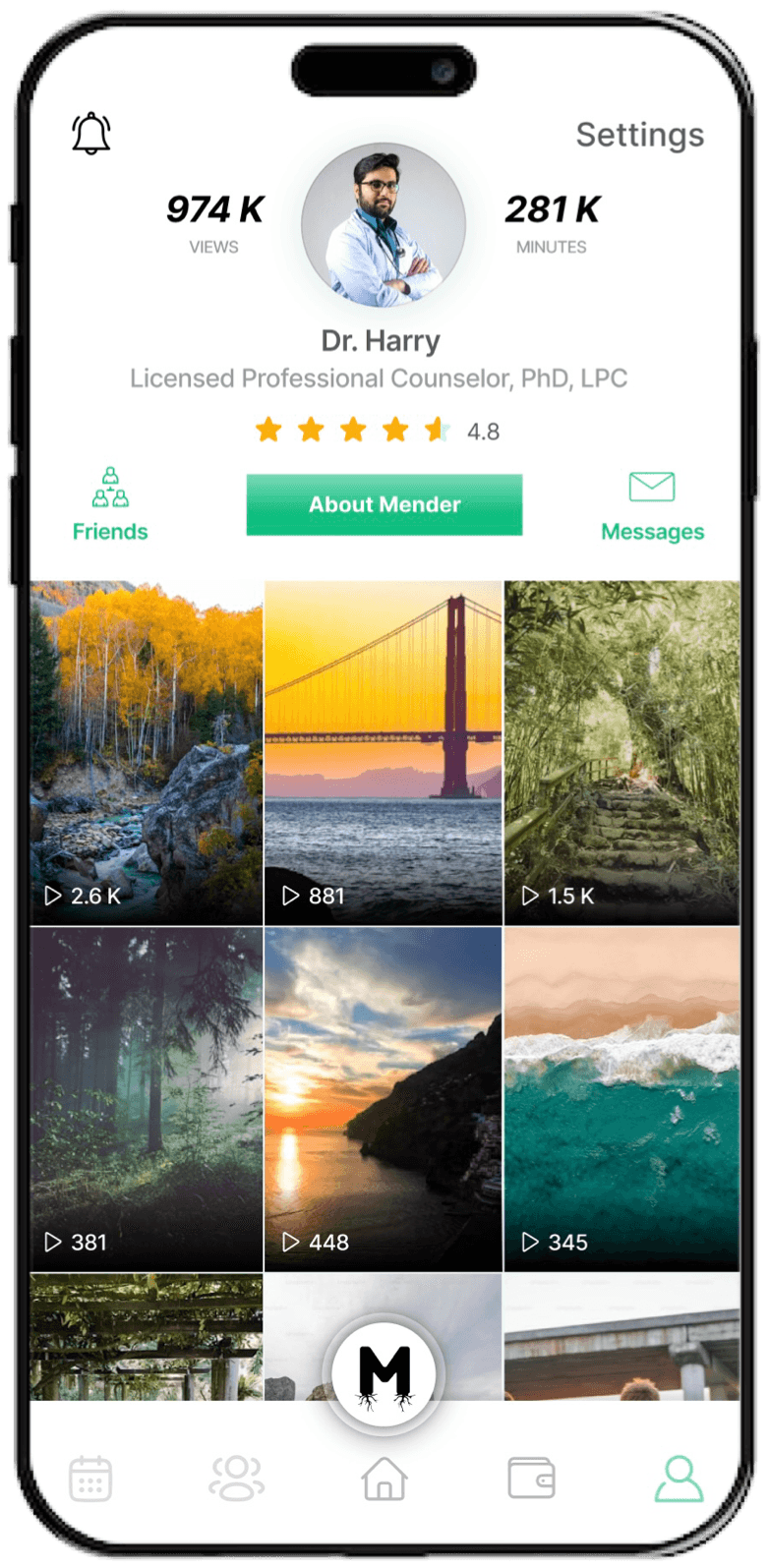Image resolution: width=769 pixels, height=1568 pixels.
Task: Switch to the wallet tab
Action: (x=531, y=1477)
